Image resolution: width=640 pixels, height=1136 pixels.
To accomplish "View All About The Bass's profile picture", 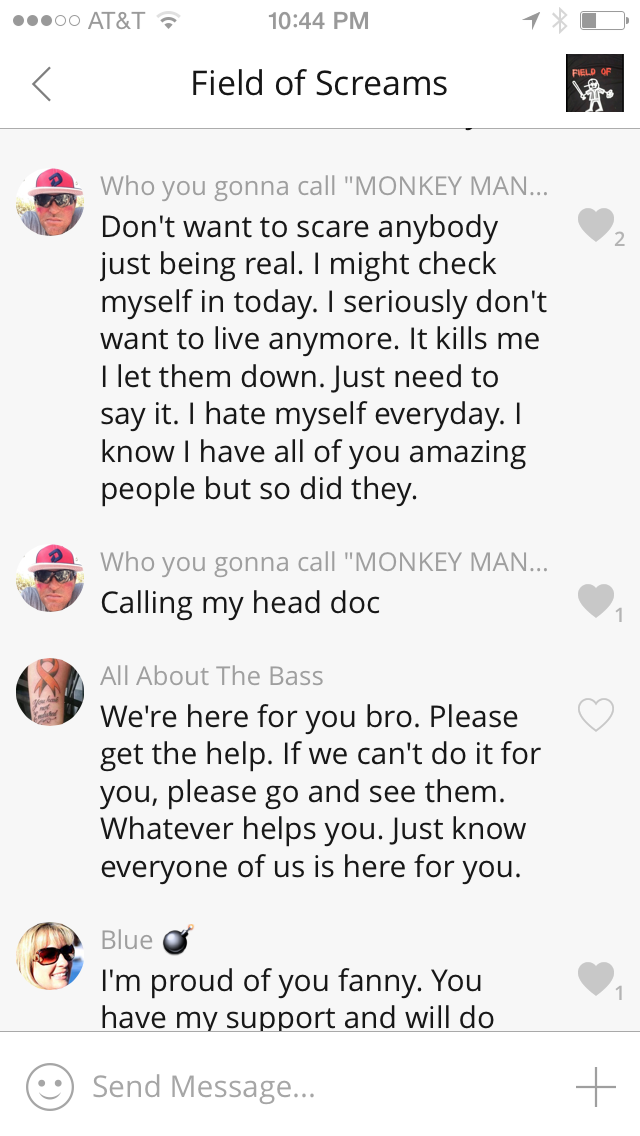I will 50,692.
